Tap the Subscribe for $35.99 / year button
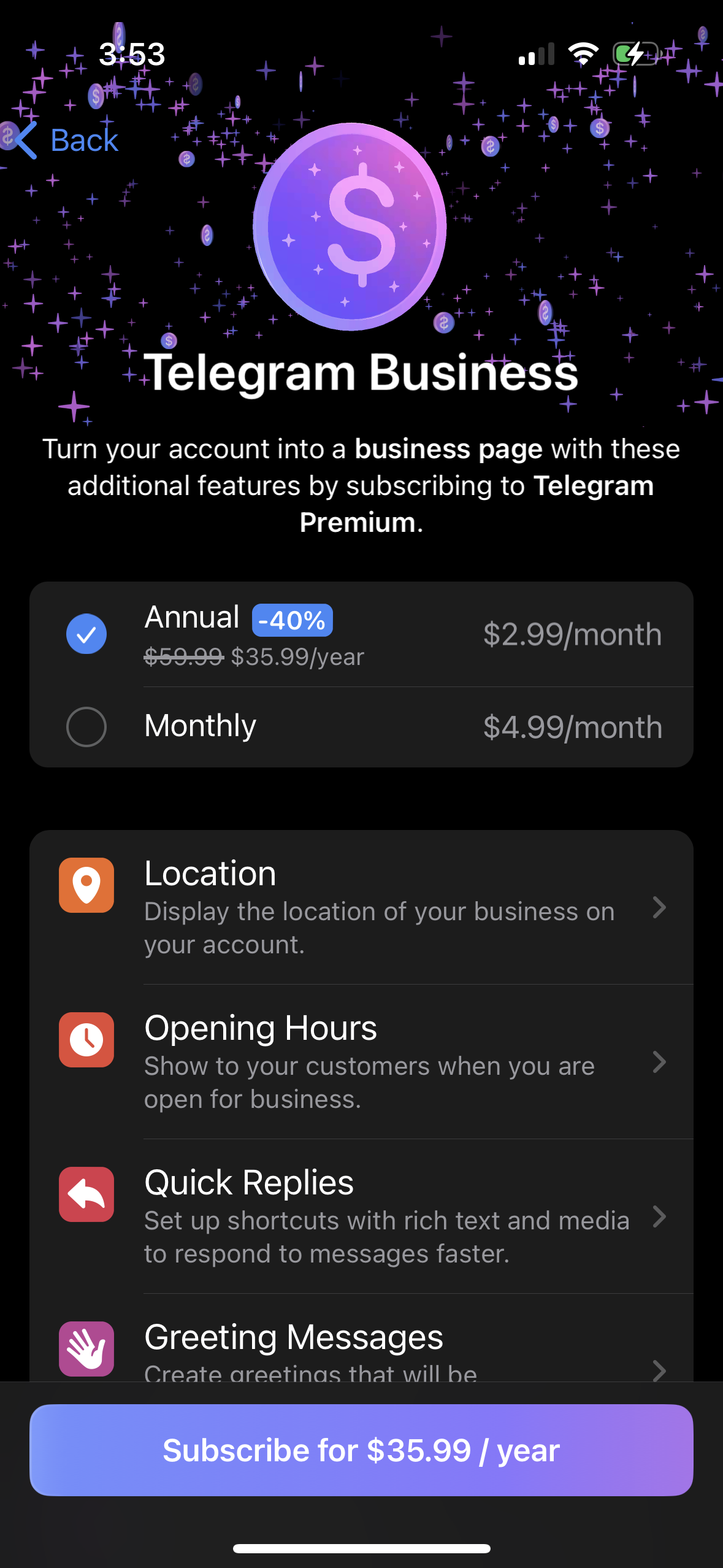 (x=361, y=1451)
